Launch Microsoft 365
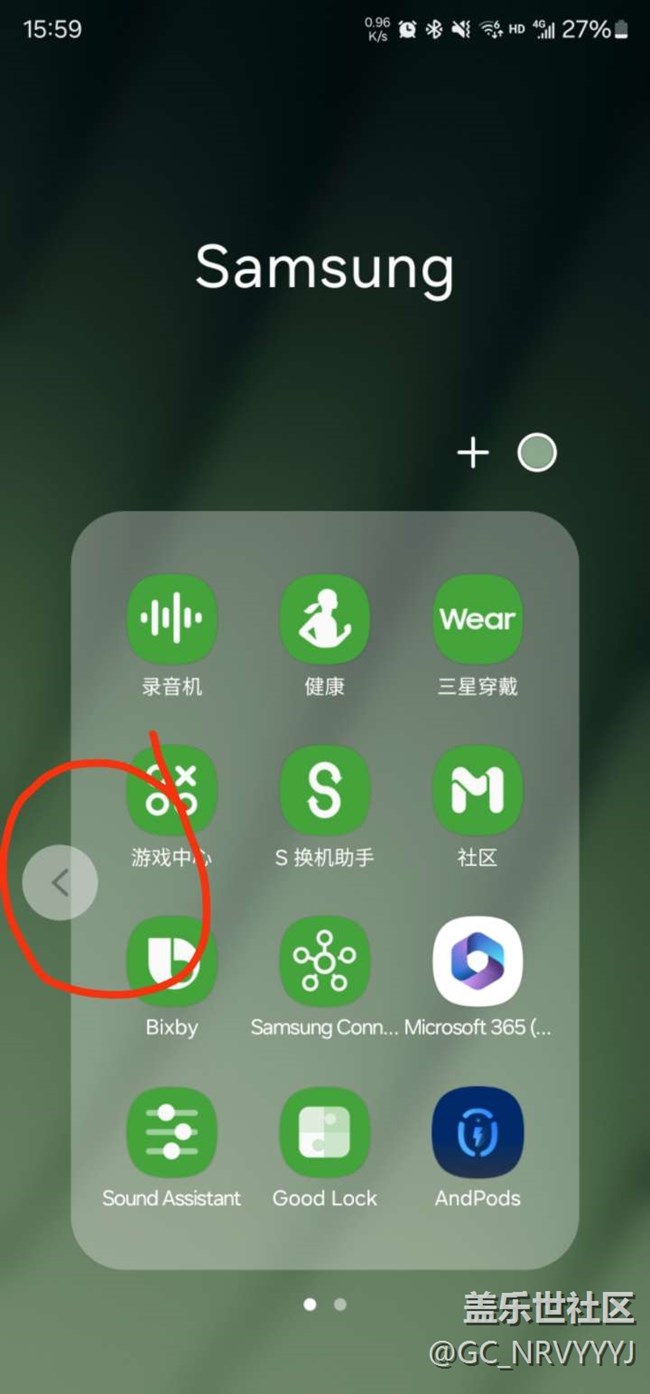The height and width of the screenshot is (1394, 650). click(x=477, y=962)
